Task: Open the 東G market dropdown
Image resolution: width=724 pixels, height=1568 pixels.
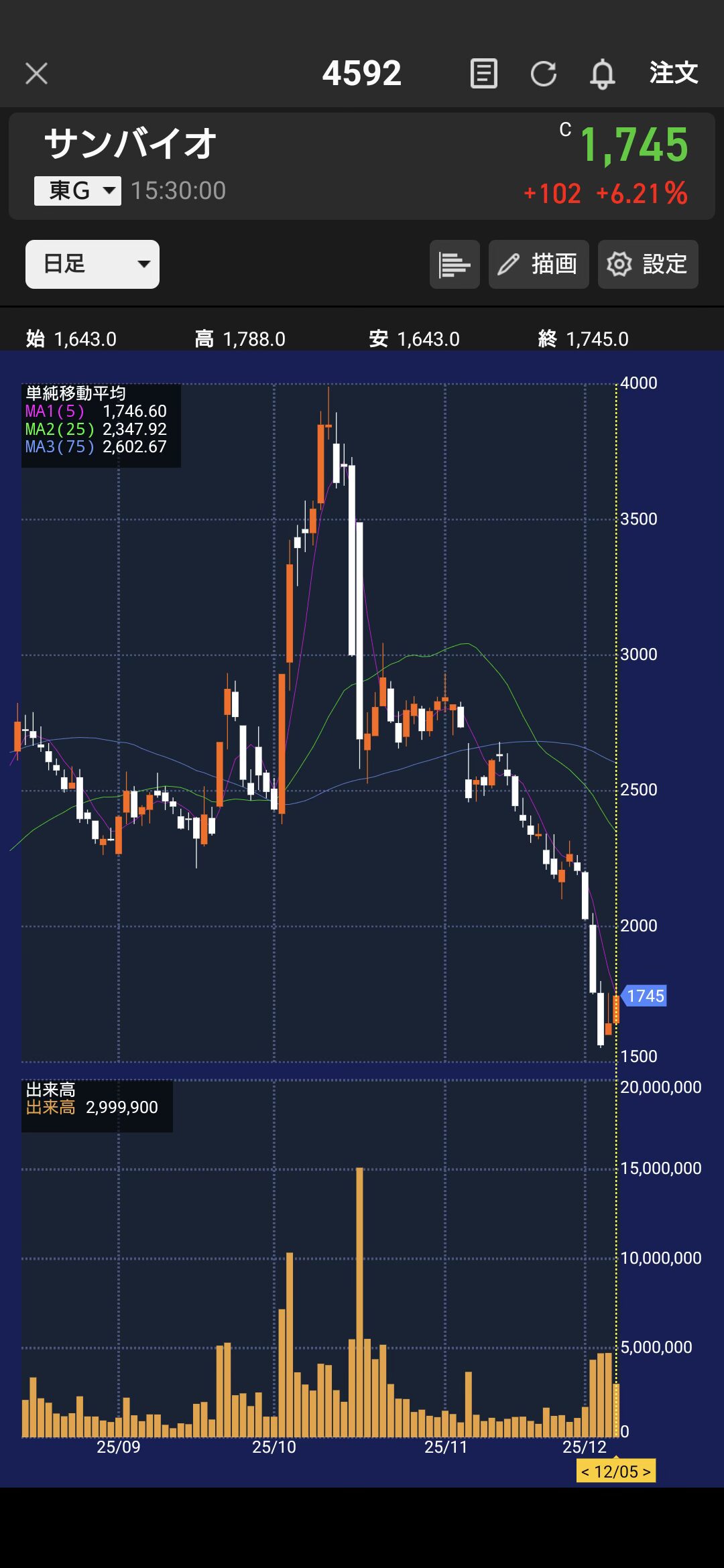Action: [x=78, y=191]
